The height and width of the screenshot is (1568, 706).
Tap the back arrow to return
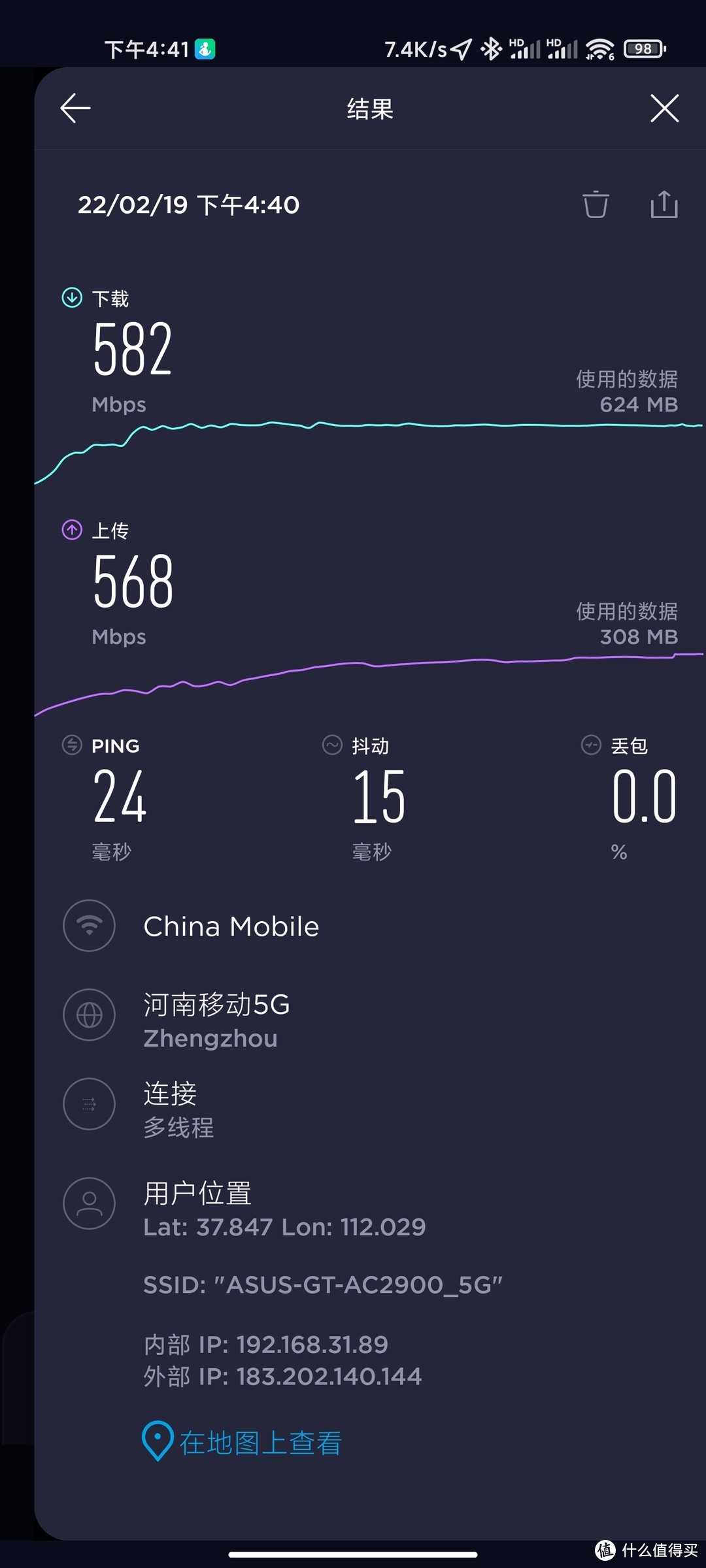pos(74,108)
